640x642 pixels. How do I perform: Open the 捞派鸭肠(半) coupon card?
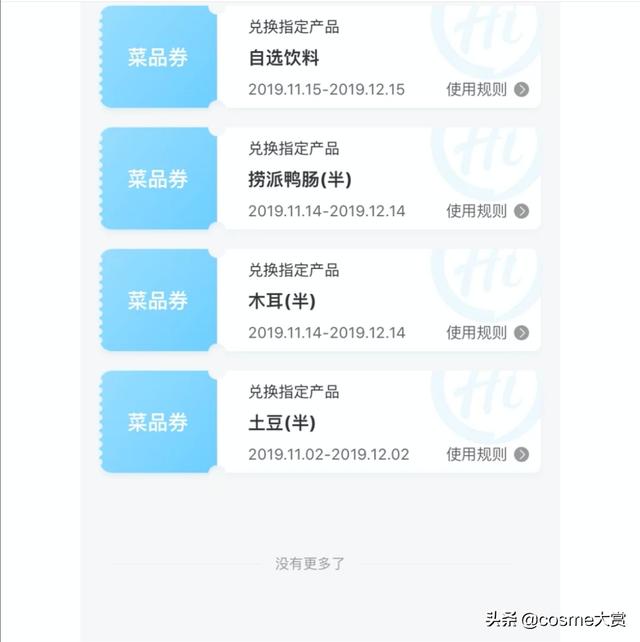click(320, 179)
